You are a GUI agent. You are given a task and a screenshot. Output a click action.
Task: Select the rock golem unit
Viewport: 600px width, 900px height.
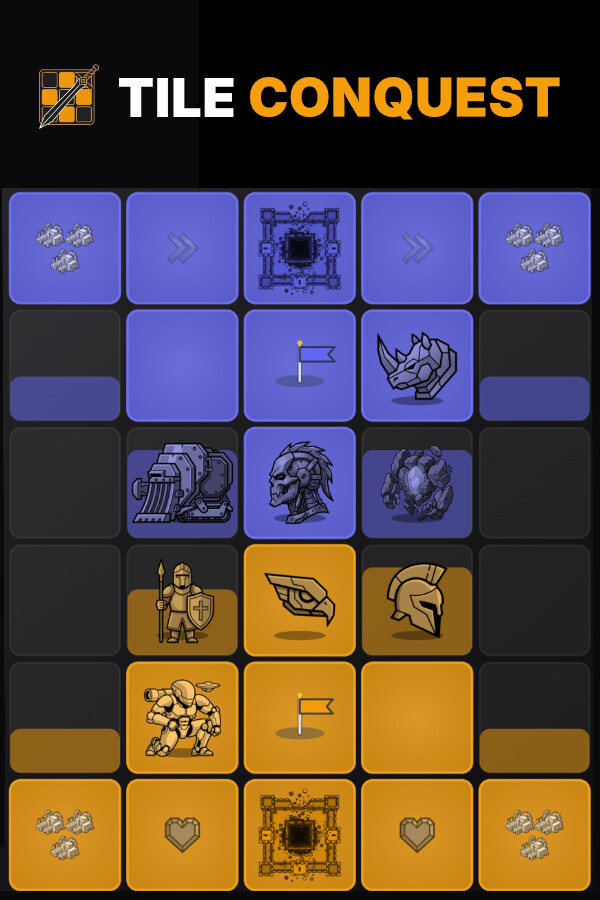click(x=417, y=483)
